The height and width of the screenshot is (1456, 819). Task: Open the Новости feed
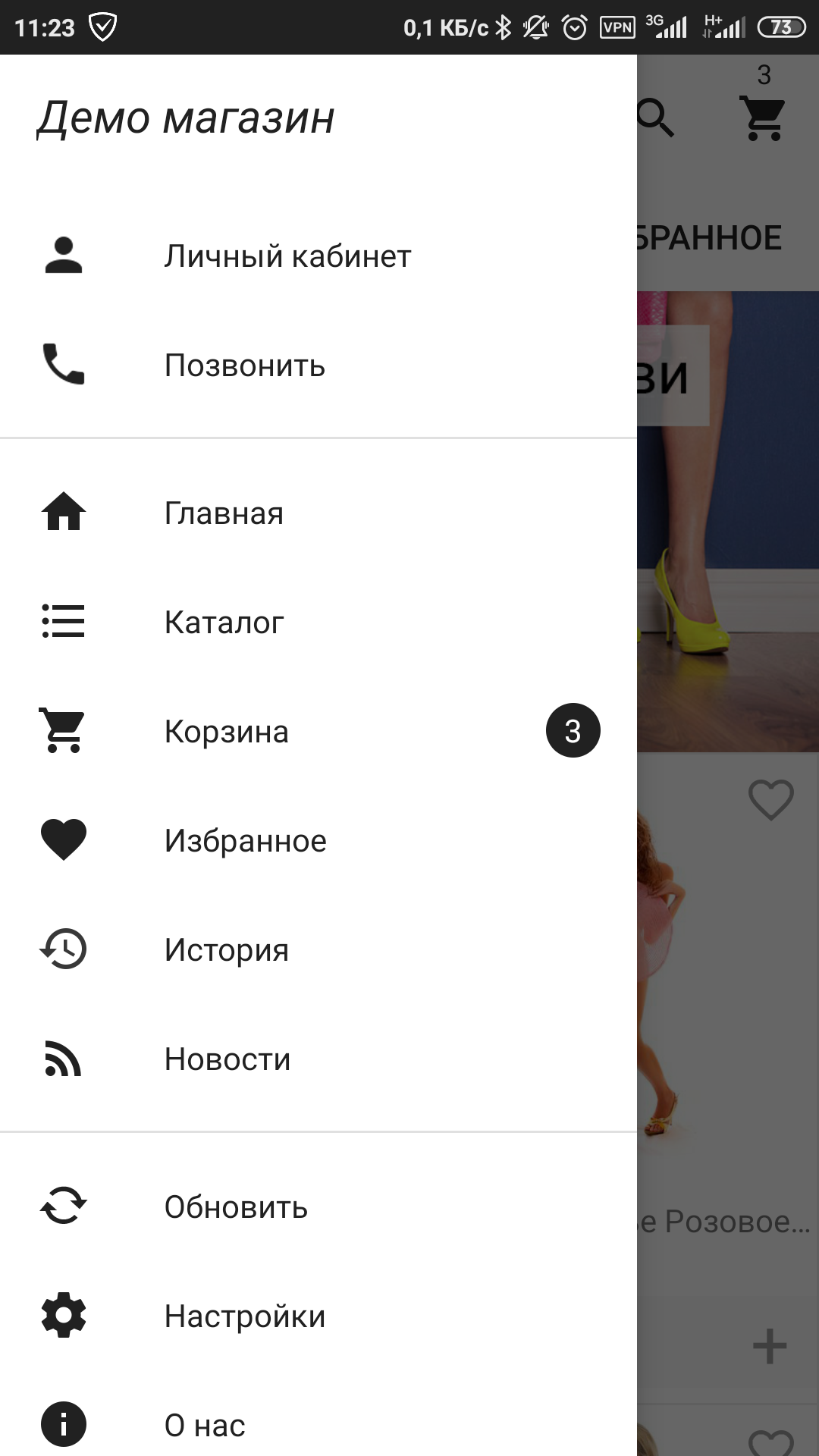227,1059
